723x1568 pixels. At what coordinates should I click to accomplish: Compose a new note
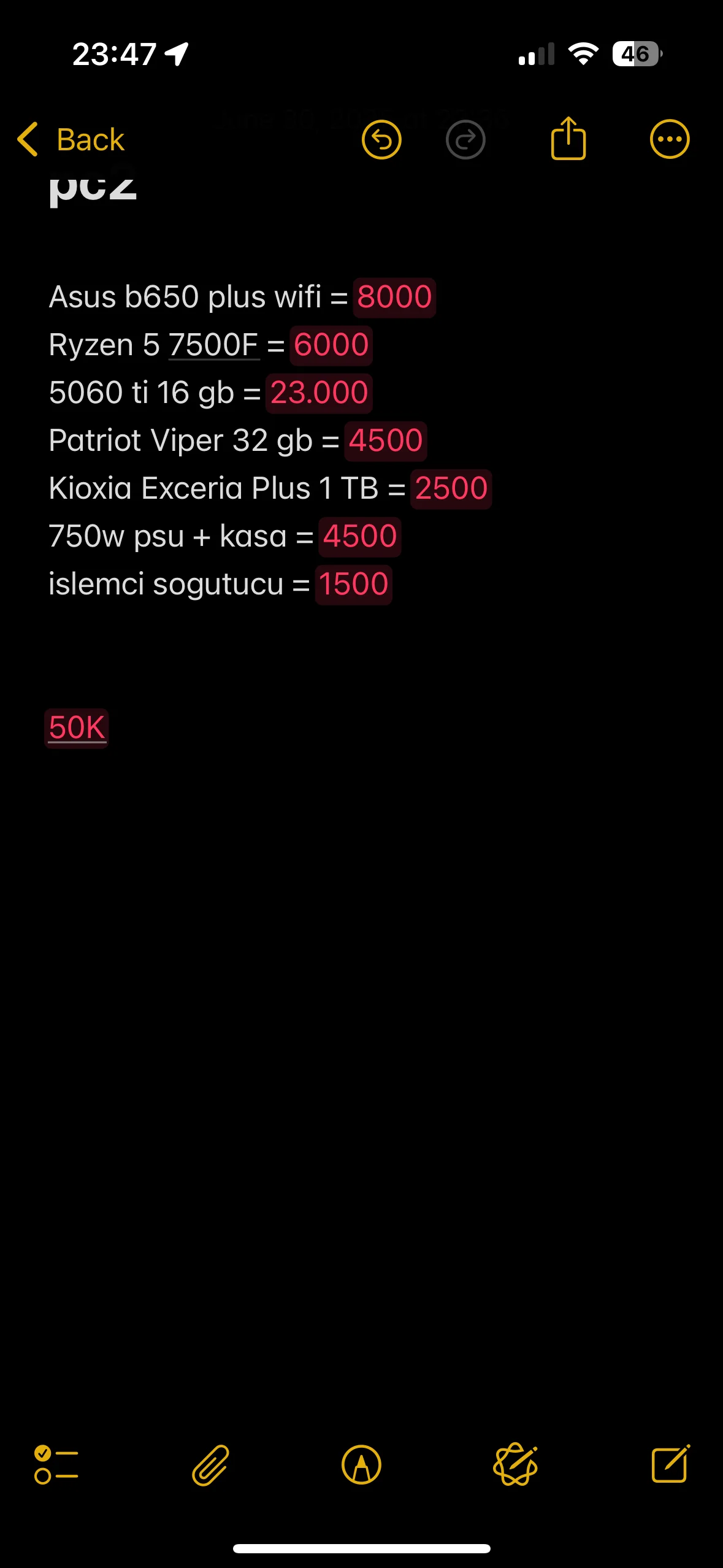pos(670,1465)
